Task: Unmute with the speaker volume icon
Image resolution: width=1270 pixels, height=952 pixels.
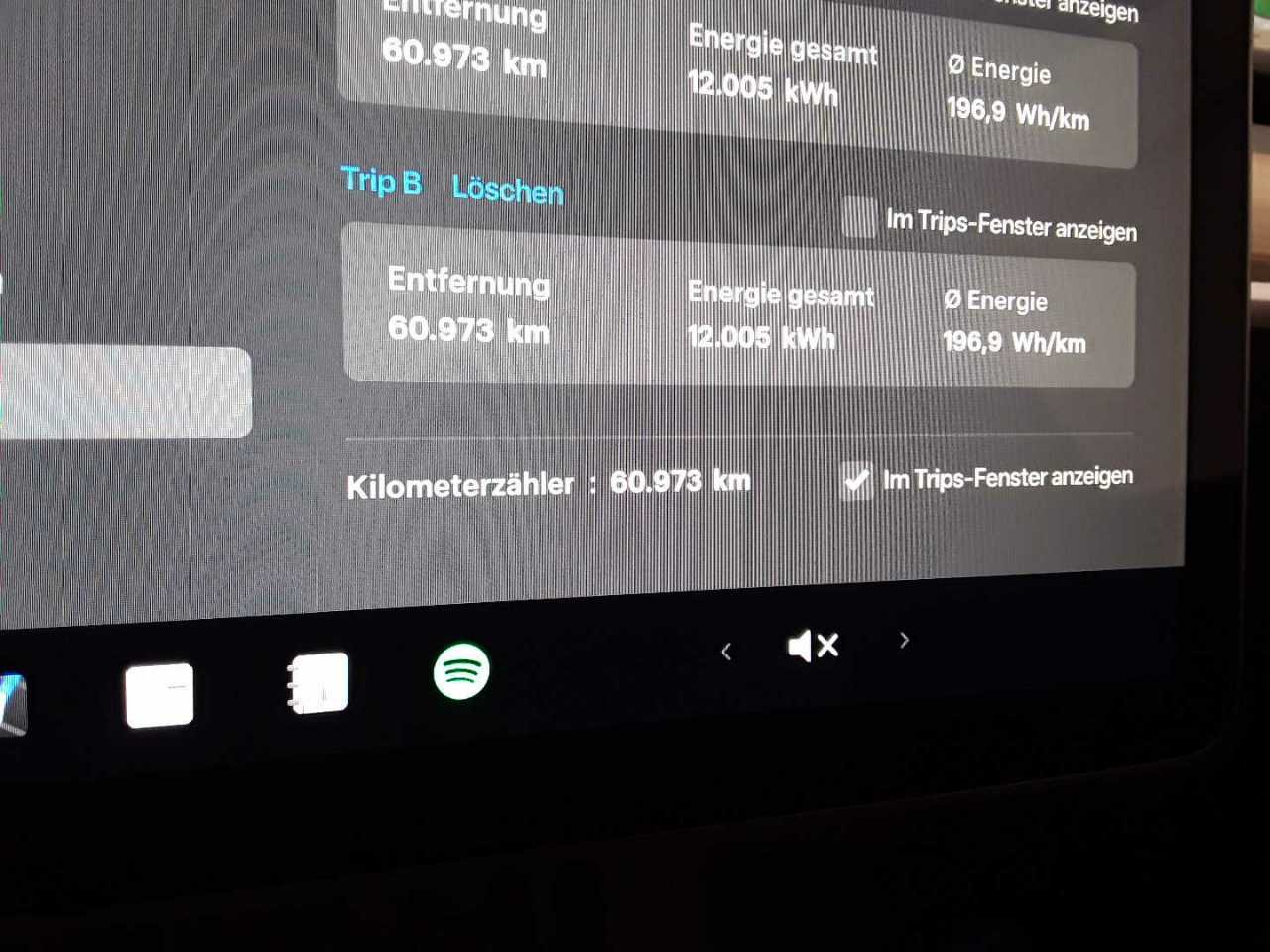Action: click(x=814, y=647)
